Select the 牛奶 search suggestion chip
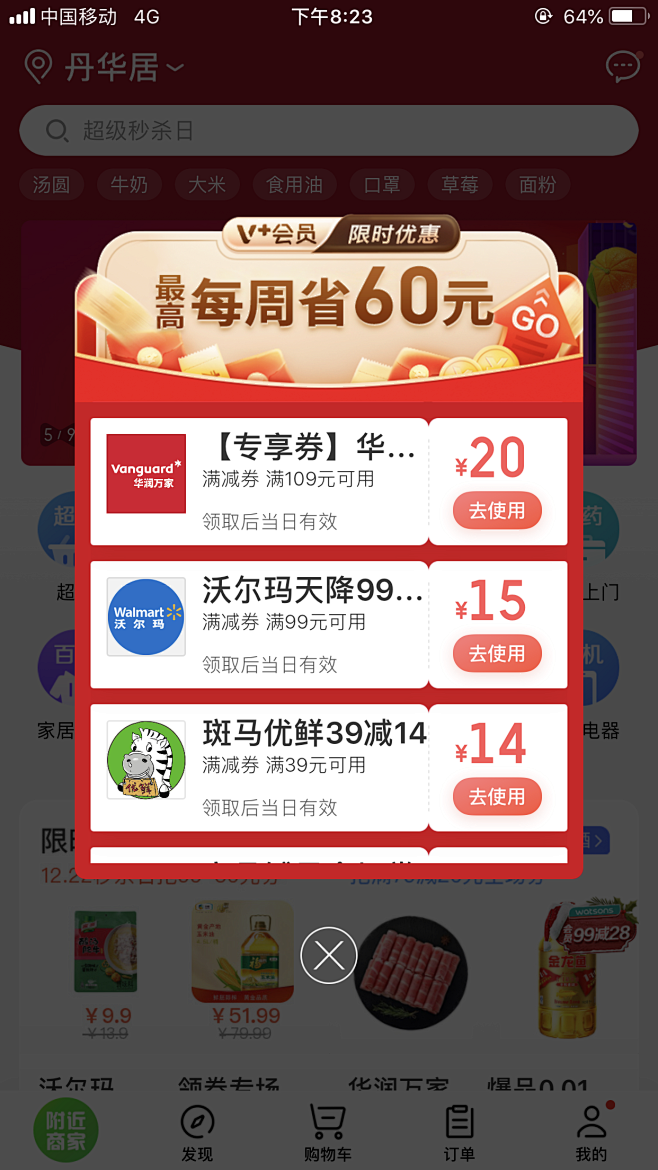The width and height of the screenshot is (658, 1170). coord(129,184)
